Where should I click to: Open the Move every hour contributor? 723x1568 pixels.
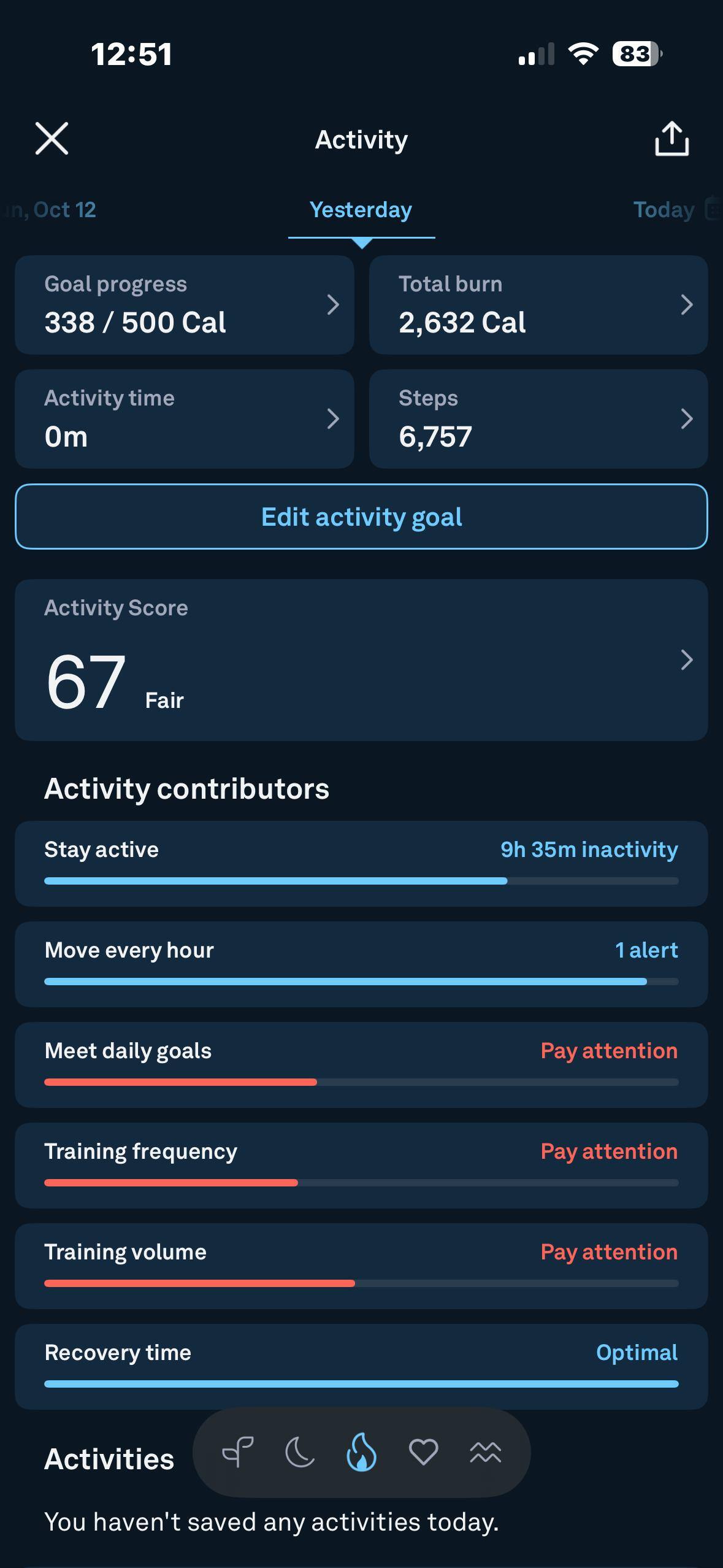[361, 964]
